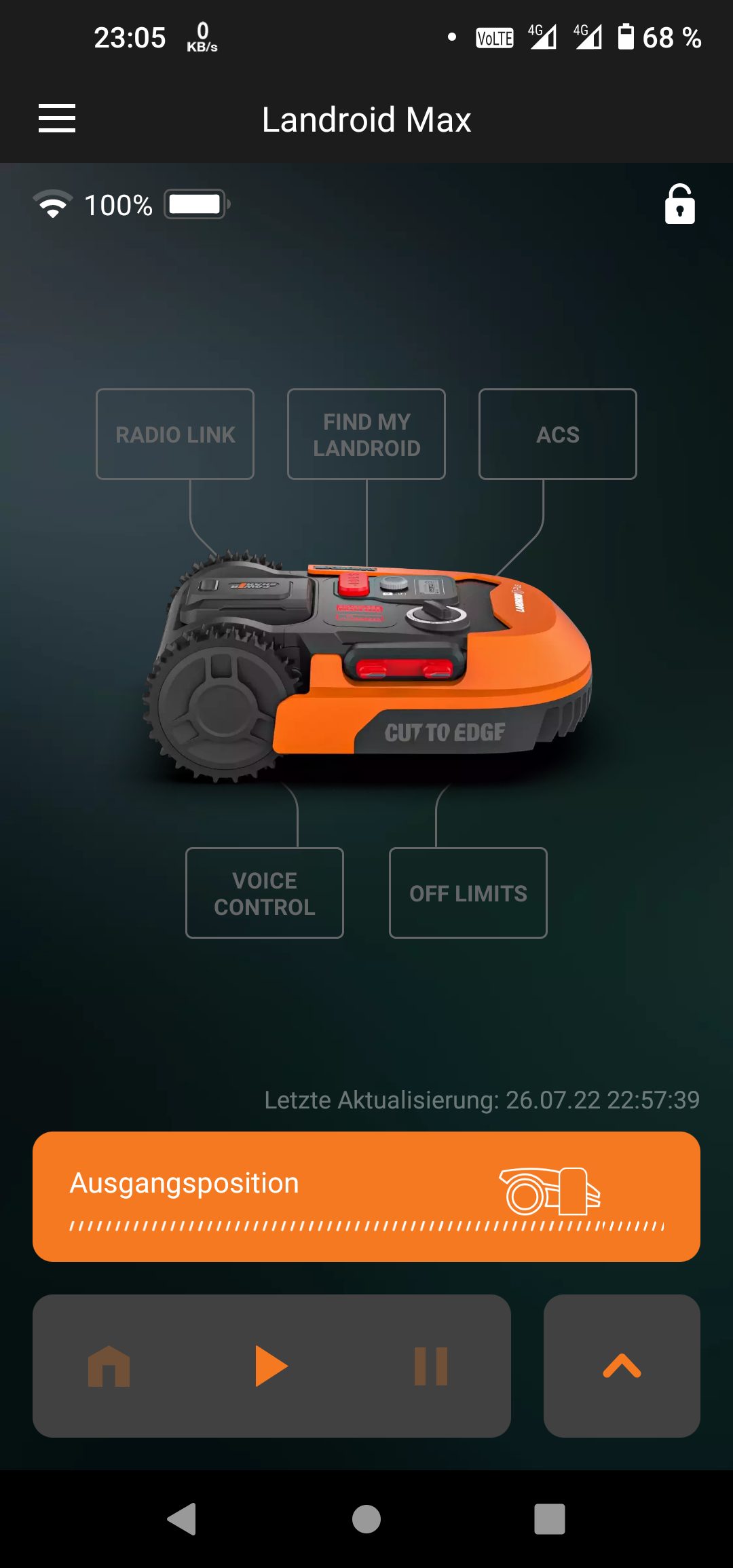Expand the panel with up chevron
The height and width of the screenshot is (1568, 733).
pos(622,1366)
